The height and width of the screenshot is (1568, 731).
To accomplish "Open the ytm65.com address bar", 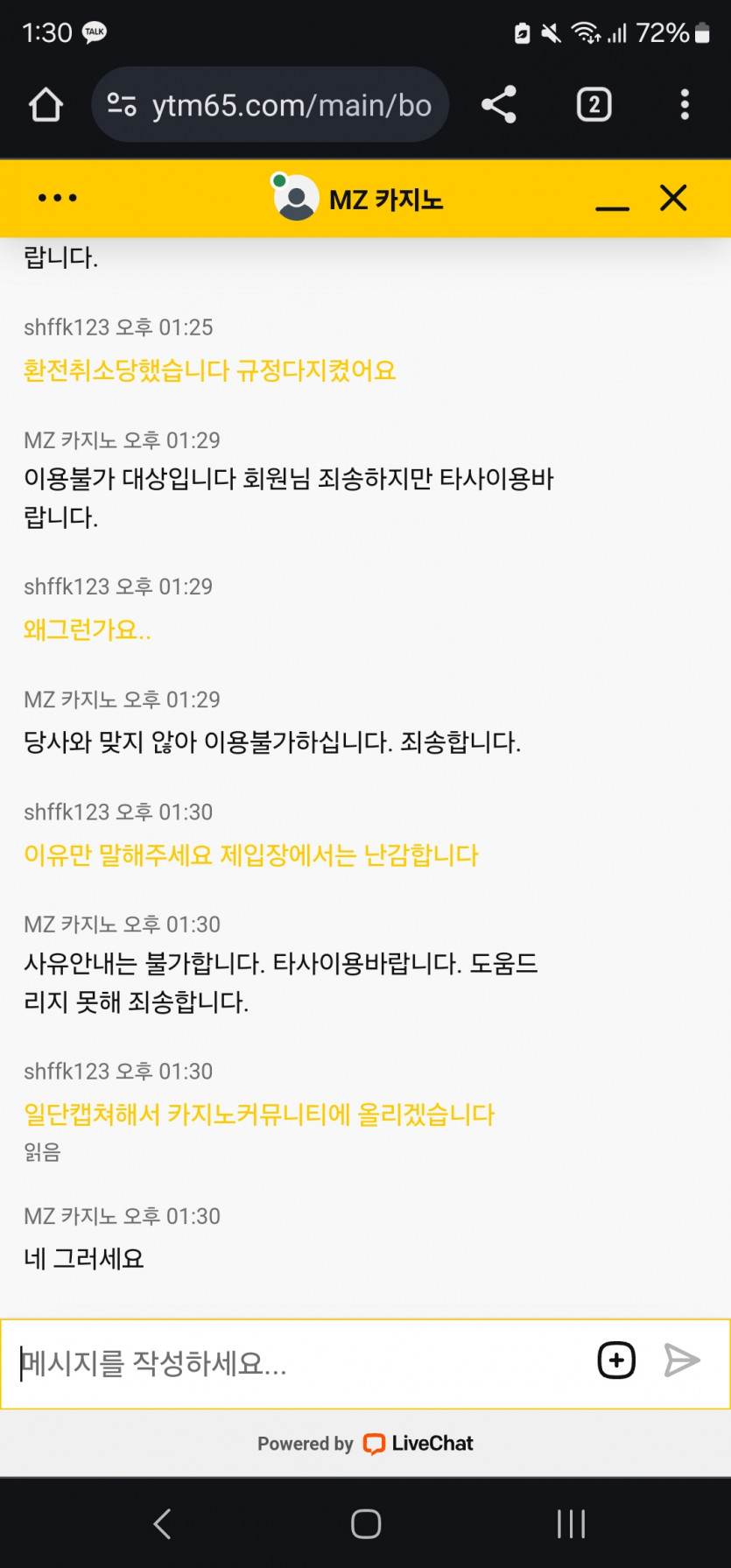I will click(x=271, y=105).
